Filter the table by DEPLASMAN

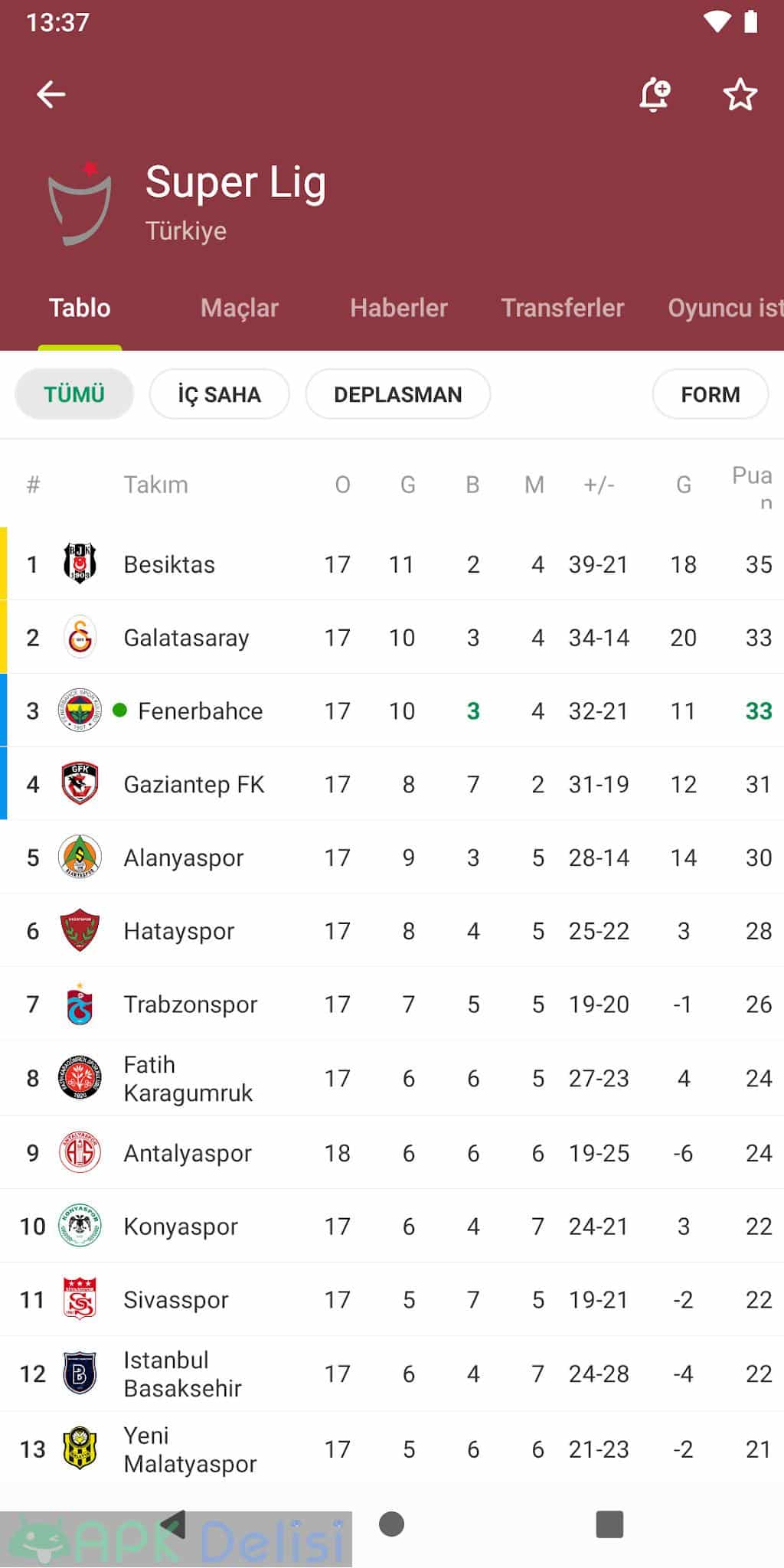tap(398, 394)
